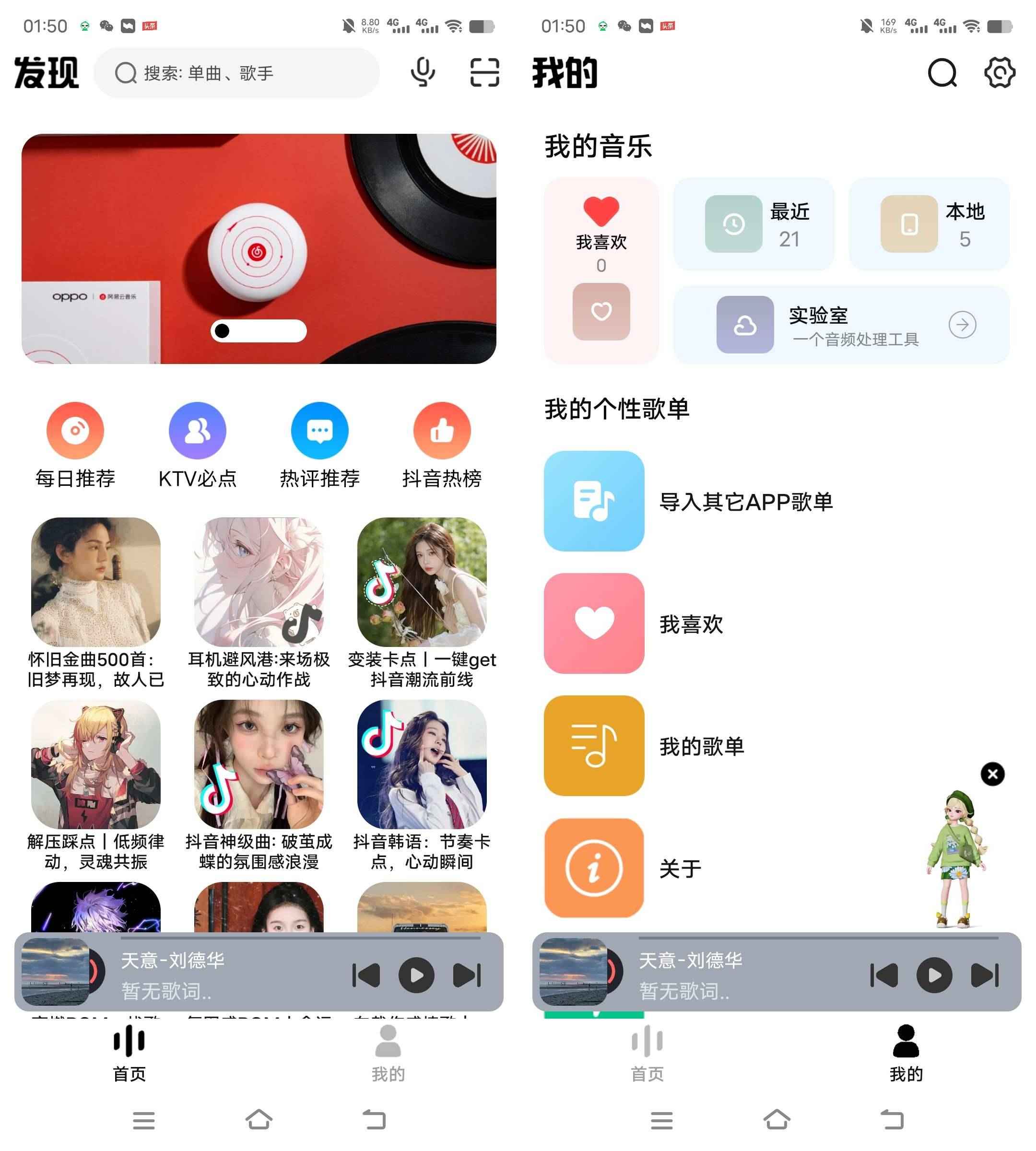Screen dimensions: 1036x1151
Task: Open 热评推荐 hot comments recommendations
Action: (320, 431)
